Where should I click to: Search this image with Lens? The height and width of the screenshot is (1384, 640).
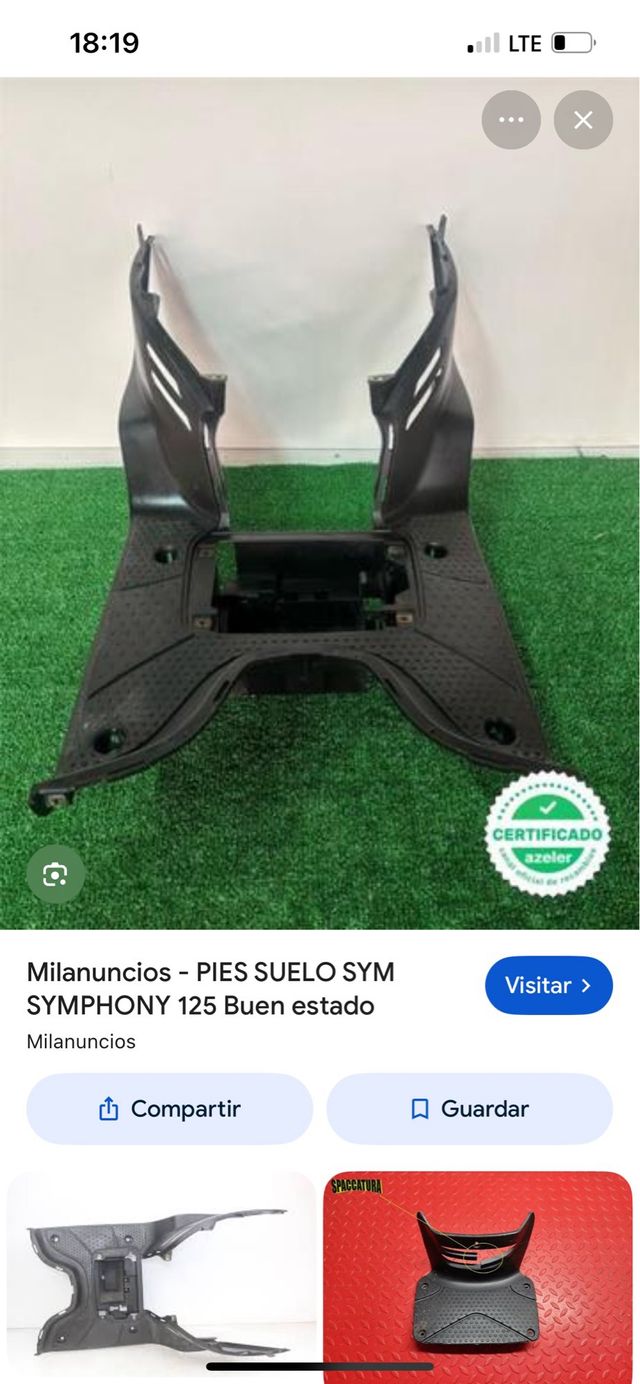[x=55, y=875]
